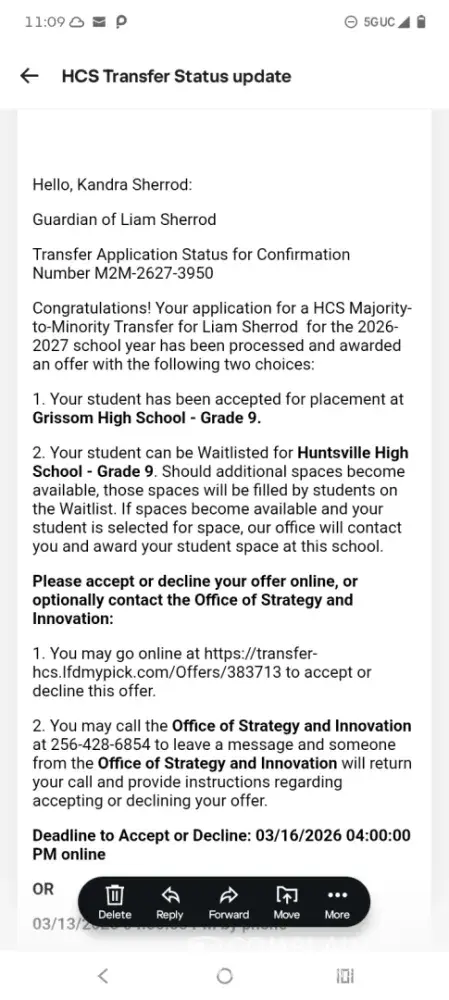Open the recent apps view
This screenshot has height=1000, width=449.
344,975
